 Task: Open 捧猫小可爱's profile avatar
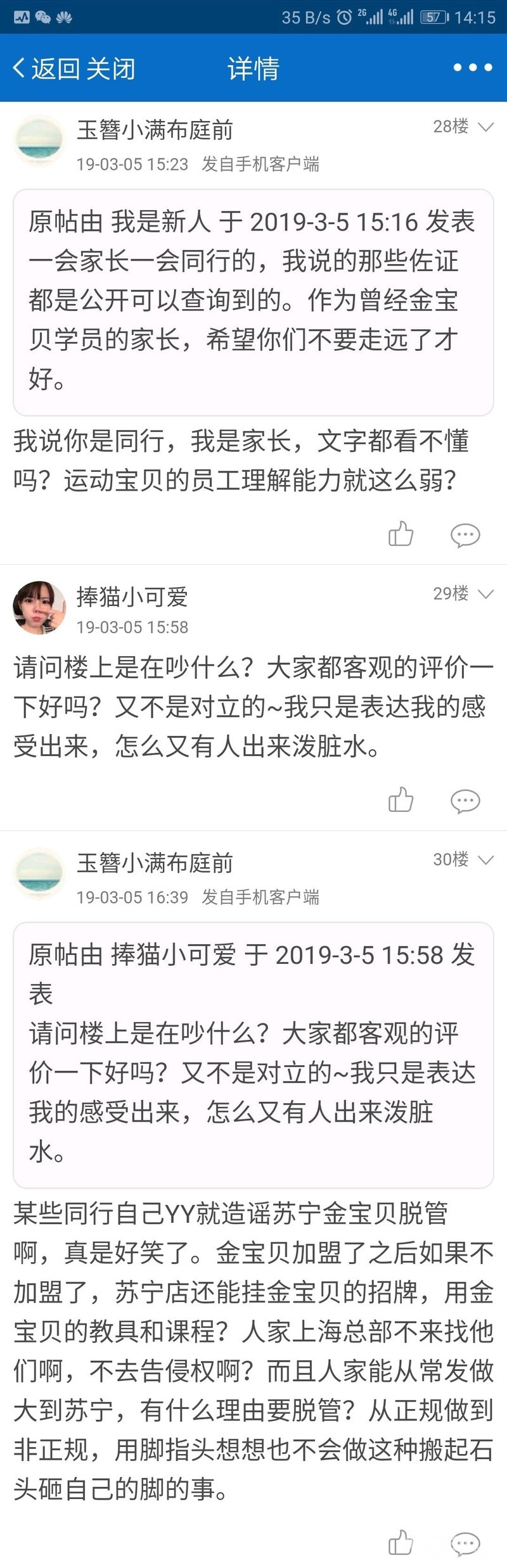39,607
